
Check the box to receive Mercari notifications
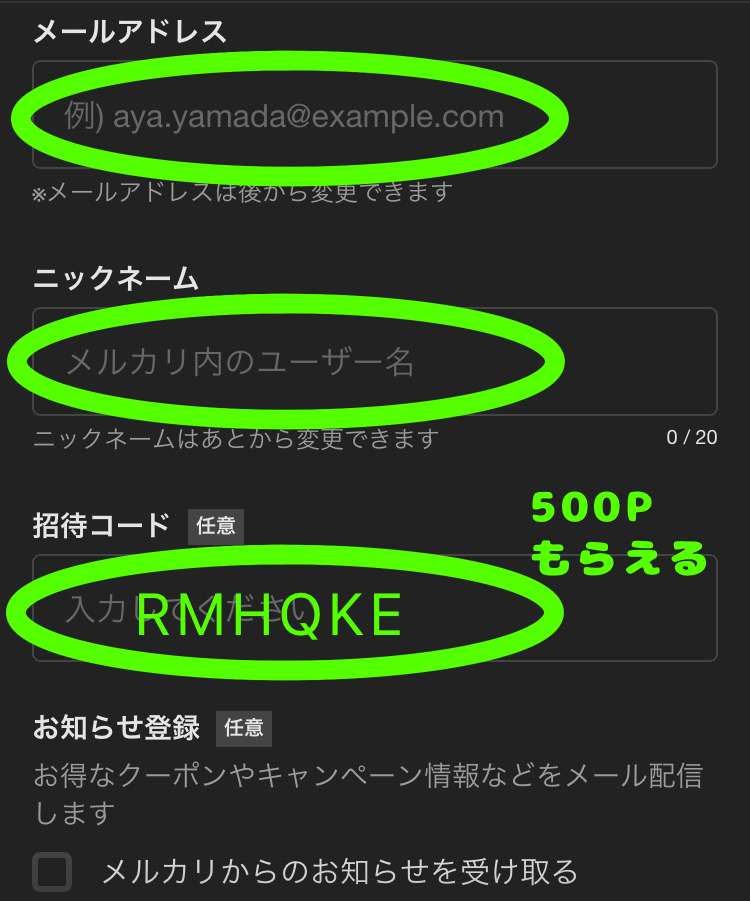(x=52, y=872)
